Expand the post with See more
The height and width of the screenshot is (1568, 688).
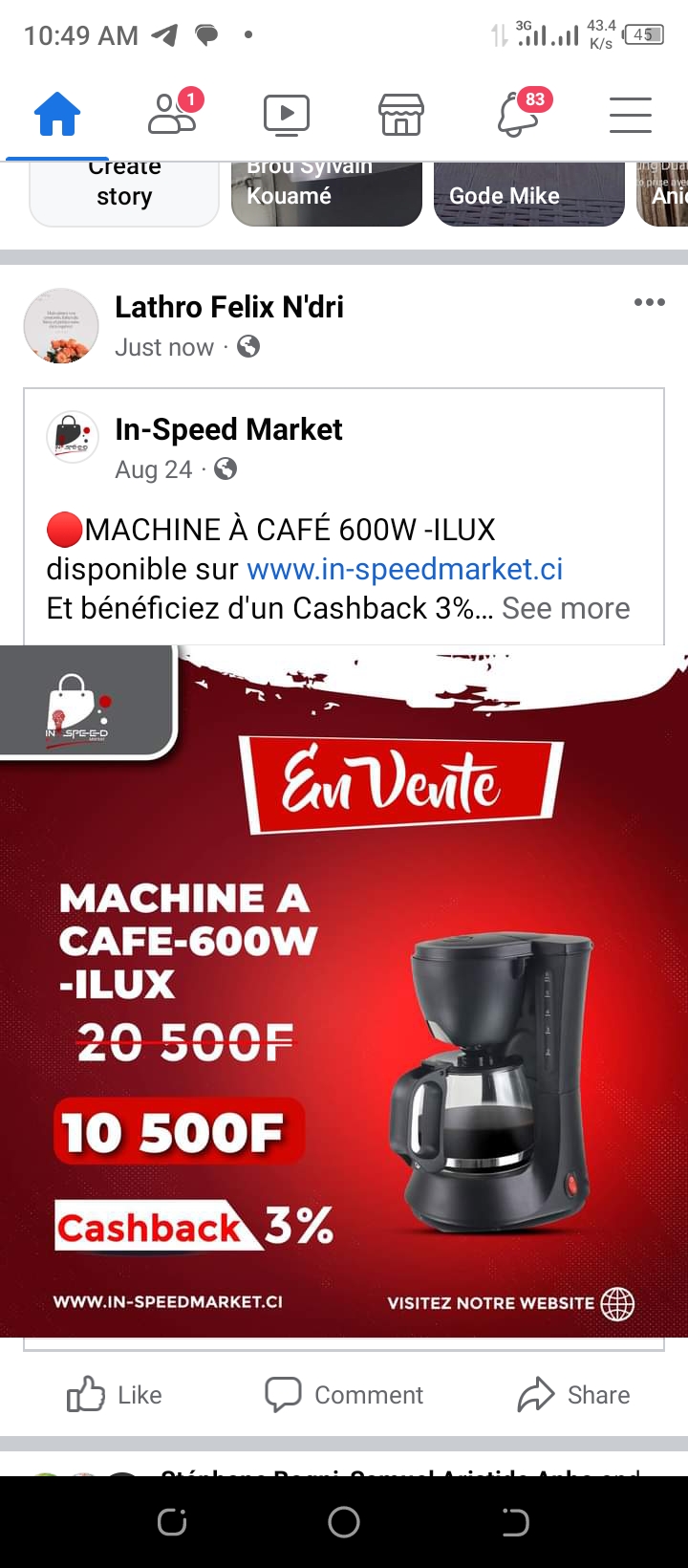pos(566,608)
